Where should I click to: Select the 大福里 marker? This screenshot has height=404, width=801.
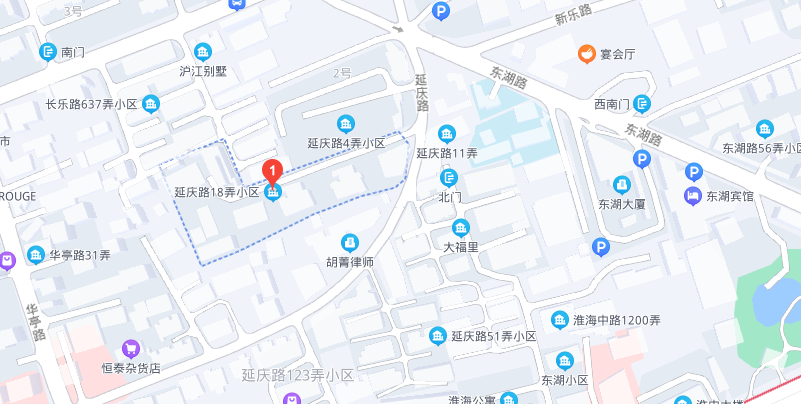tap(461, 227)
